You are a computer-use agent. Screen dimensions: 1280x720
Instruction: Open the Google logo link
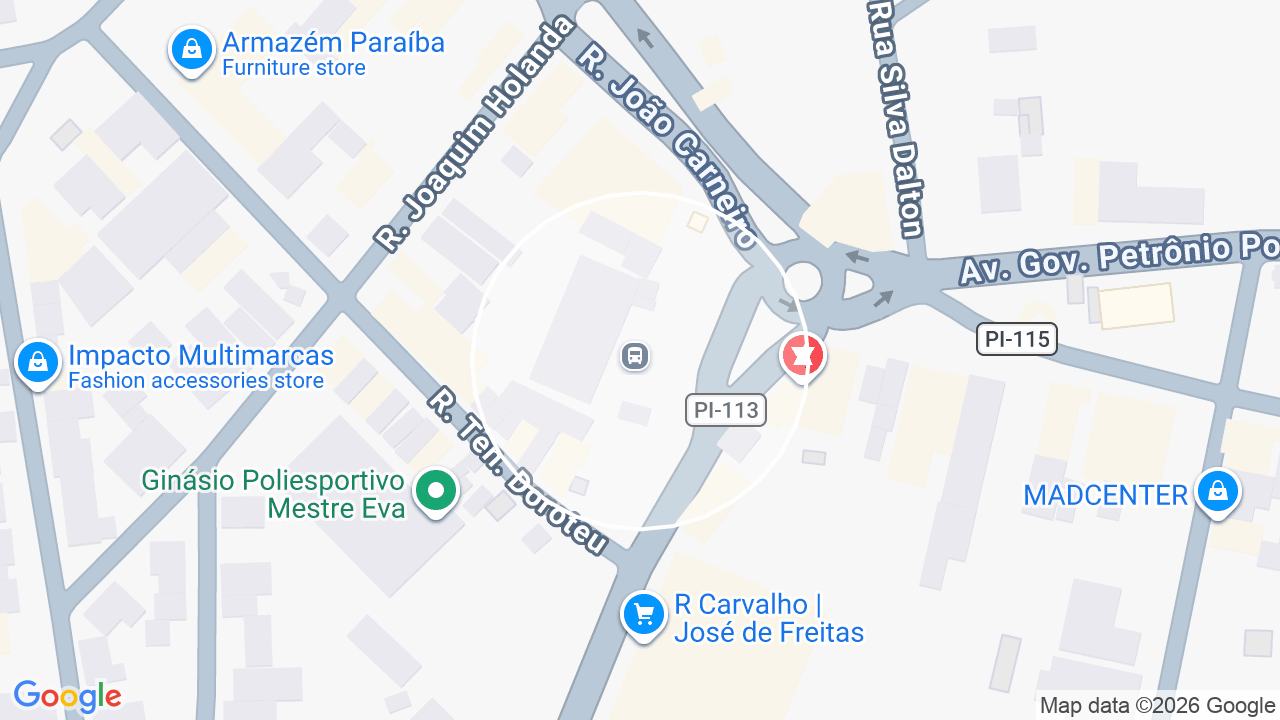tap(68, 697)
